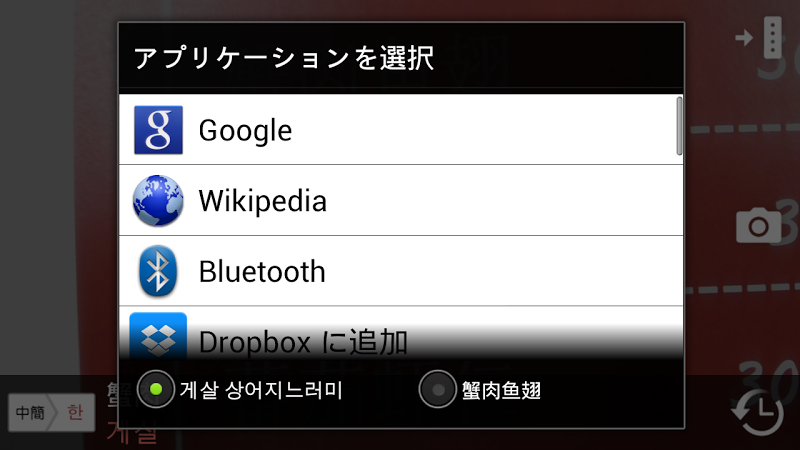Open the Dropbox に追加 option
Viewport: 800px width, 450px height.
click(x=398, y=338)
